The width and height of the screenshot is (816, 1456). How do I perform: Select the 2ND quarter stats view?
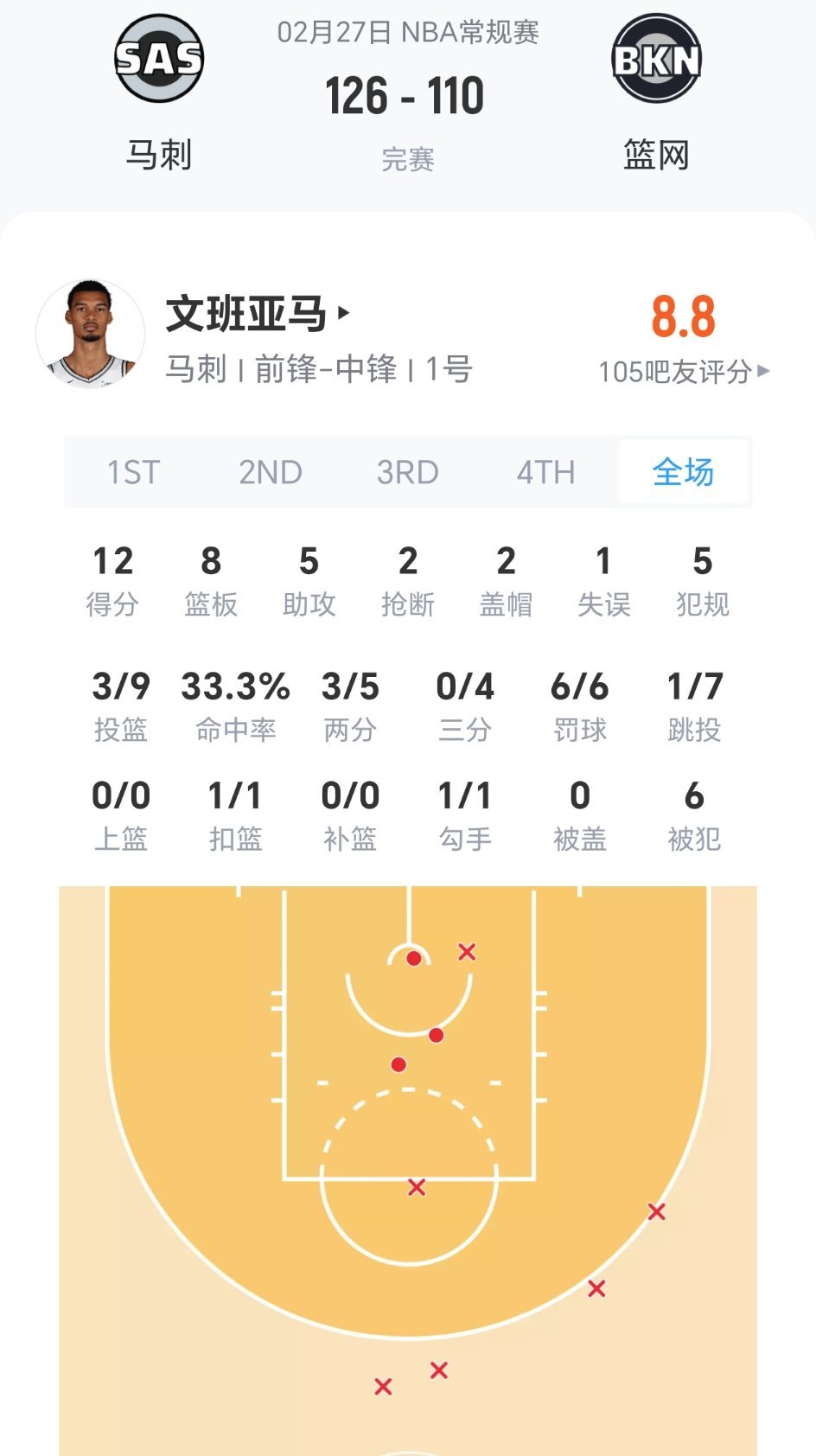(269, 472)
